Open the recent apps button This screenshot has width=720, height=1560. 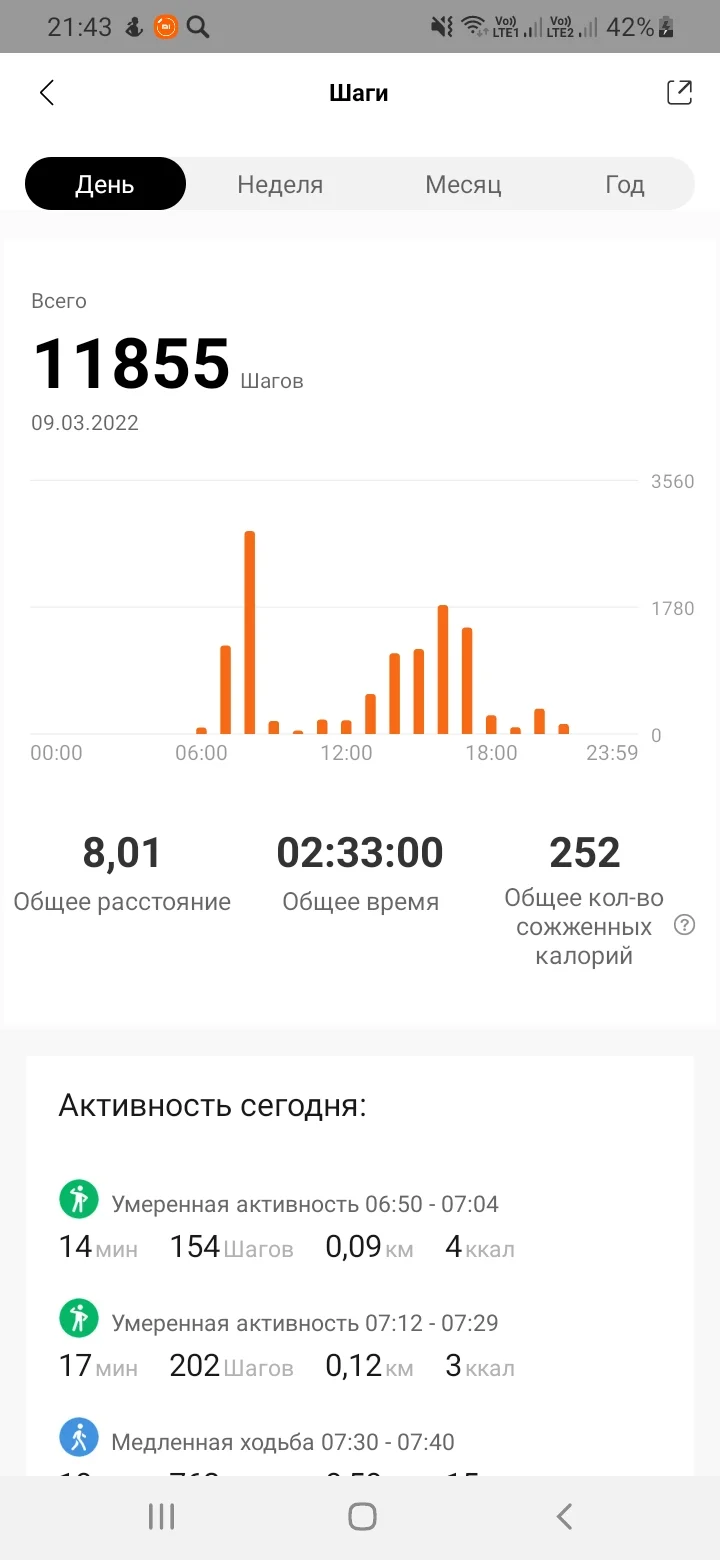pyautogui.click(x=160, y=1515)
